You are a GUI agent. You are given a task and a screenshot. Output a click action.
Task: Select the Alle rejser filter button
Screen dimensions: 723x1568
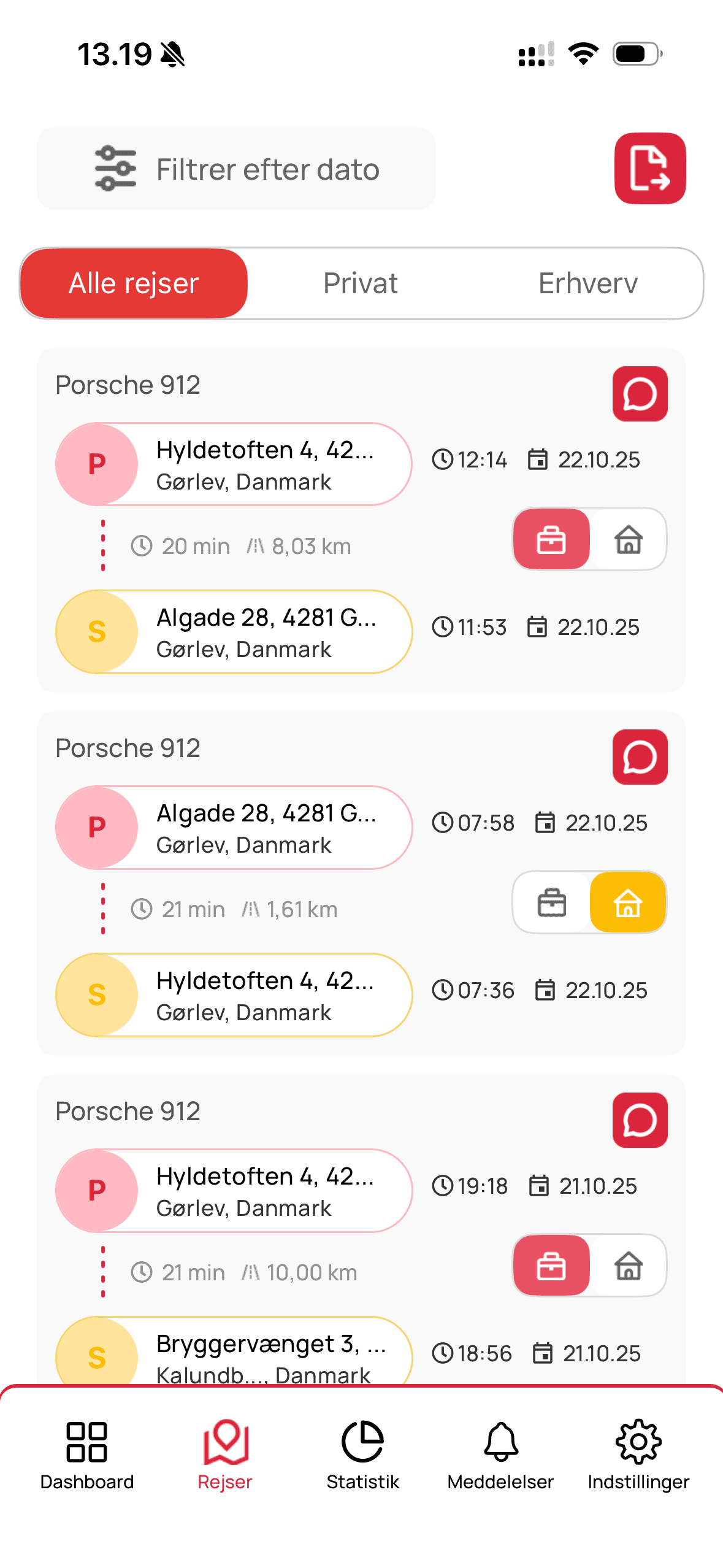[134, 283]
